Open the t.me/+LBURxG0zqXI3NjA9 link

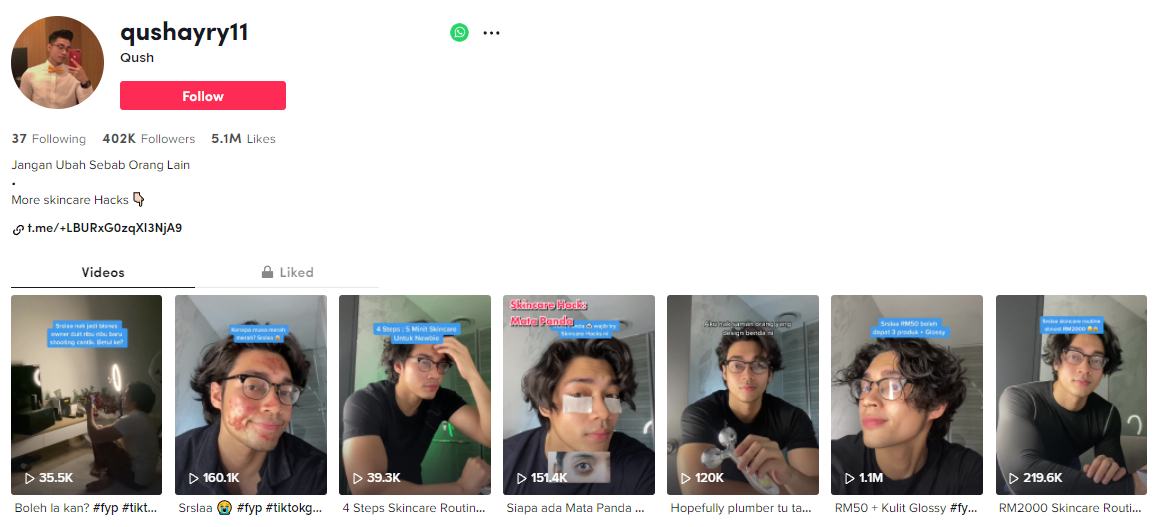[x=104, y=228]
